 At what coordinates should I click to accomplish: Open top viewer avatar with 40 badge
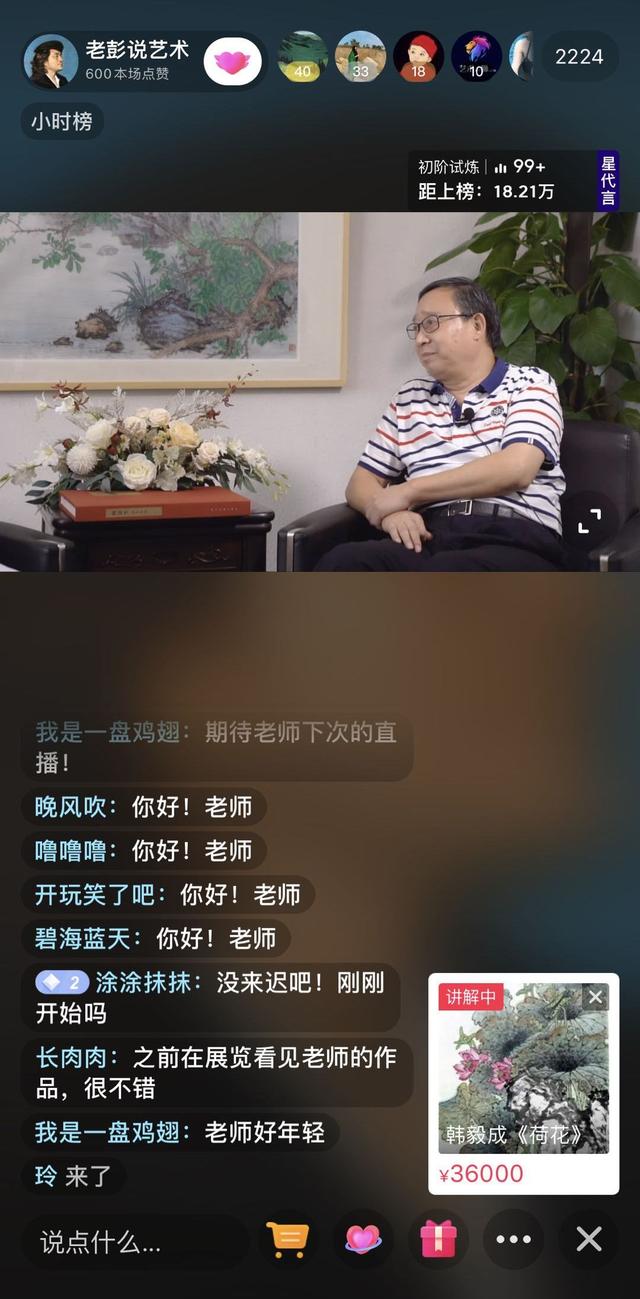302,56
